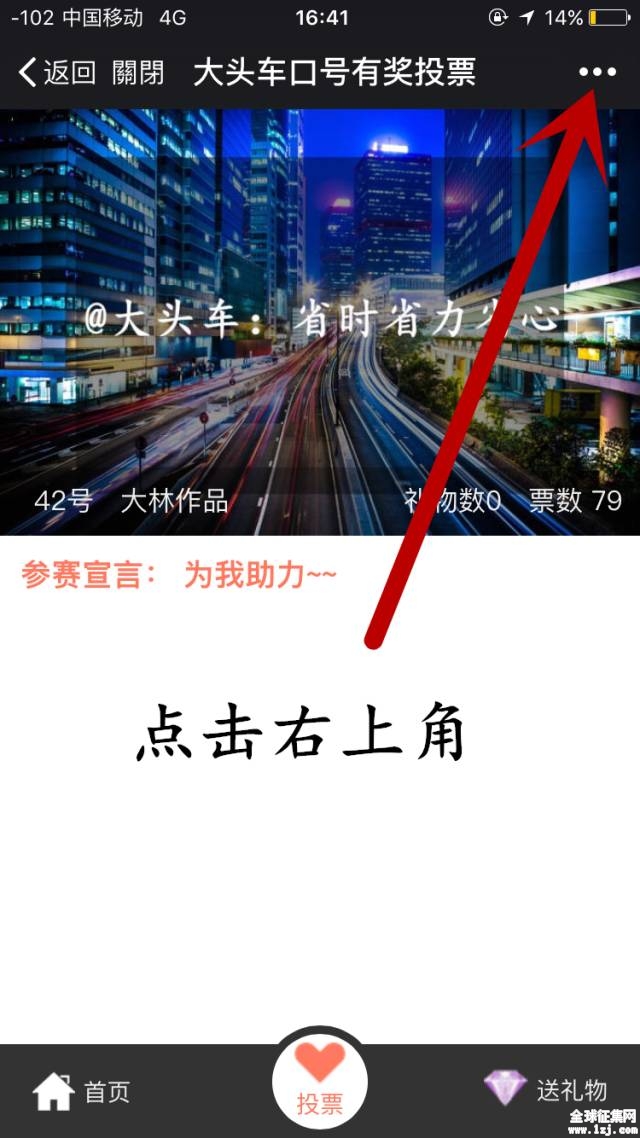Open 送礼物 to send a gift
The image size is (640, 1138).
click(546, 1089)
